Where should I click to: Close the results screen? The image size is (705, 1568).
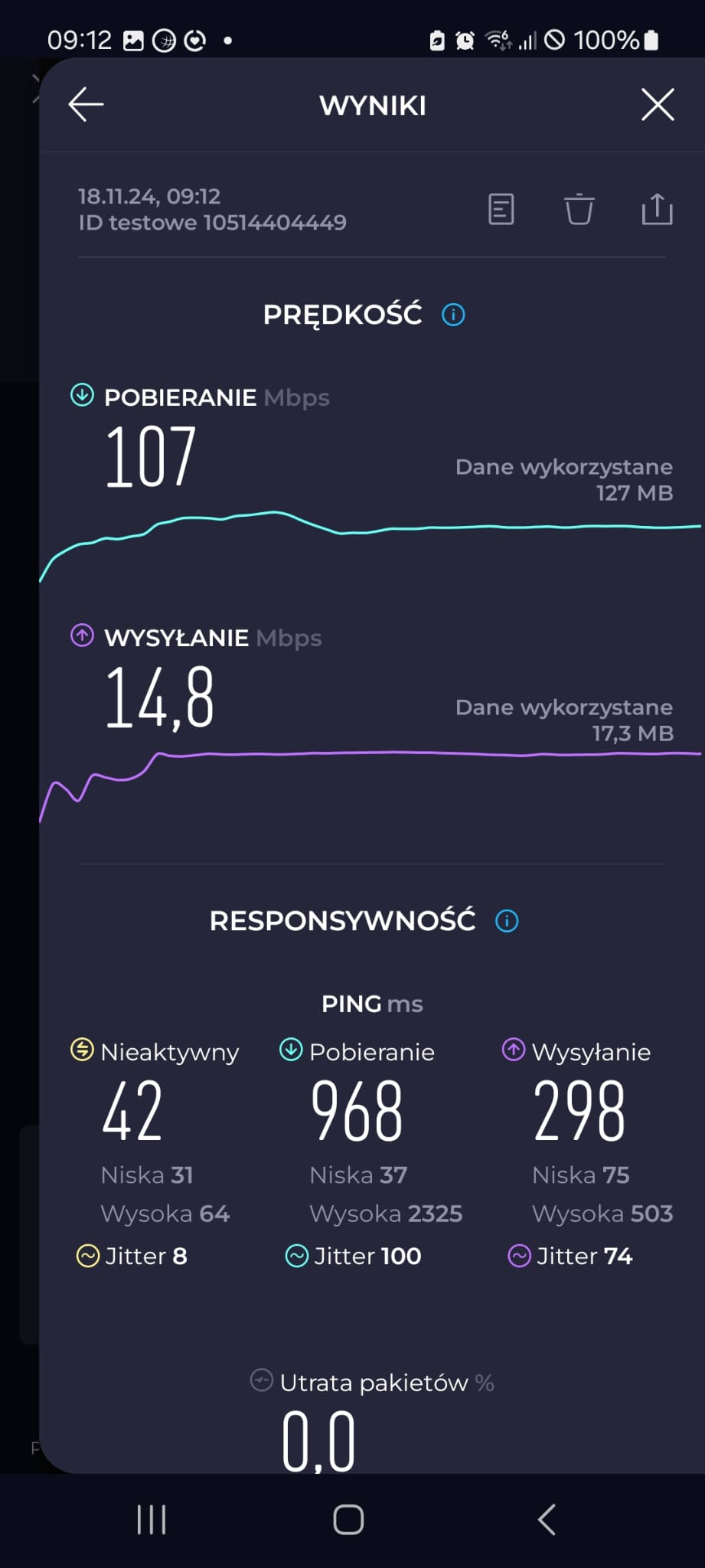[658, 105]
